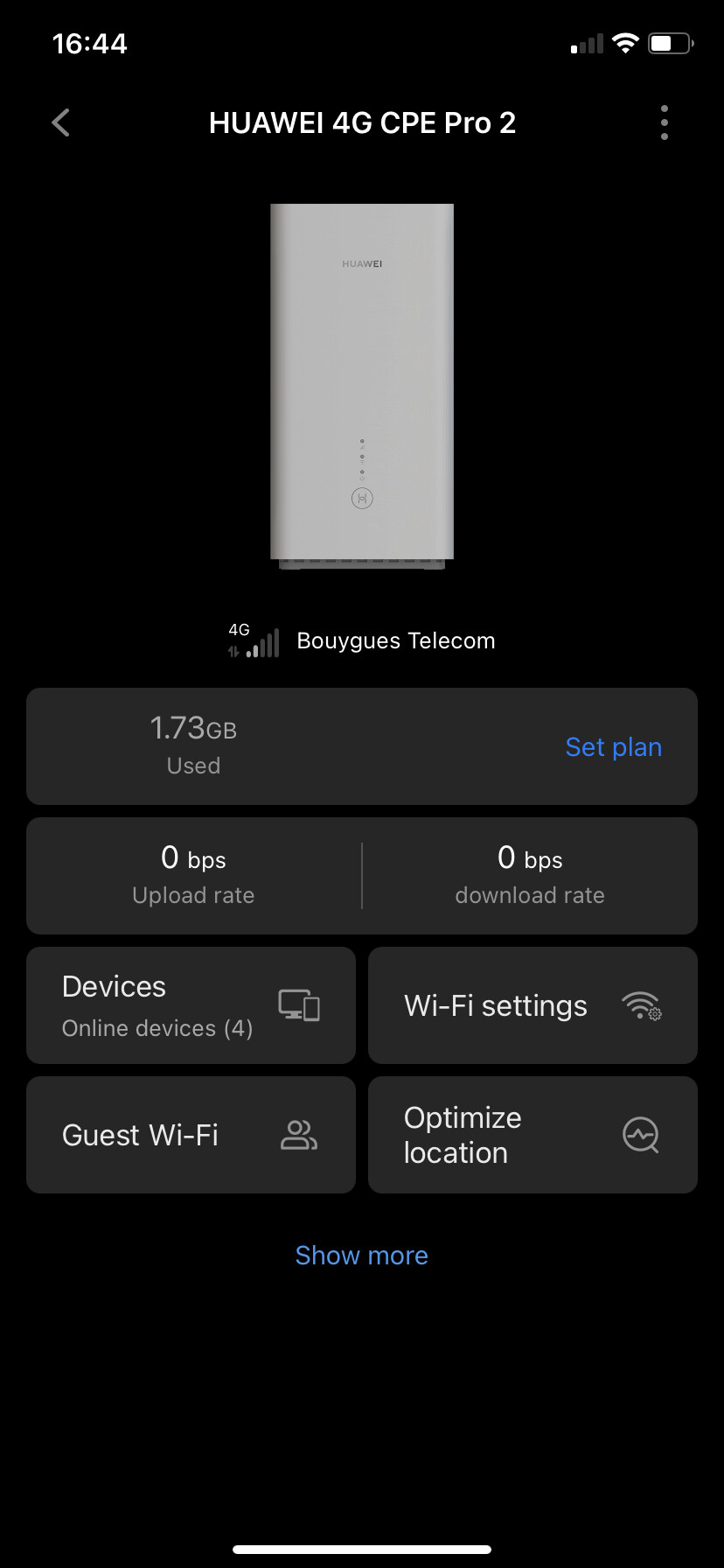Launch Optimize location tool
Image resolution: width=724 pixels, height=1568 pixels.
tap(533, 1135)
